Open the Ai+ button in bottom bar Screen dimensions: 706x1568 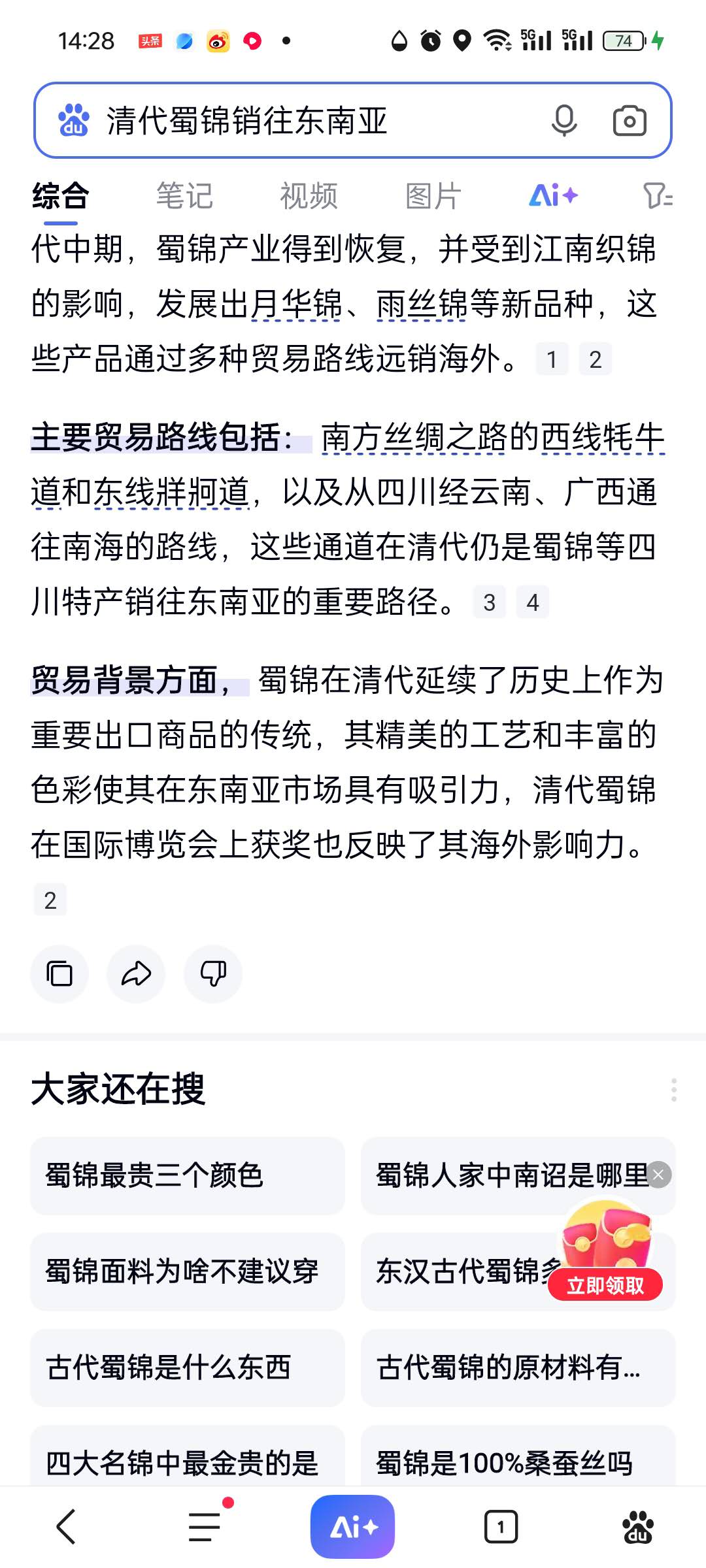pos(352,1527)
